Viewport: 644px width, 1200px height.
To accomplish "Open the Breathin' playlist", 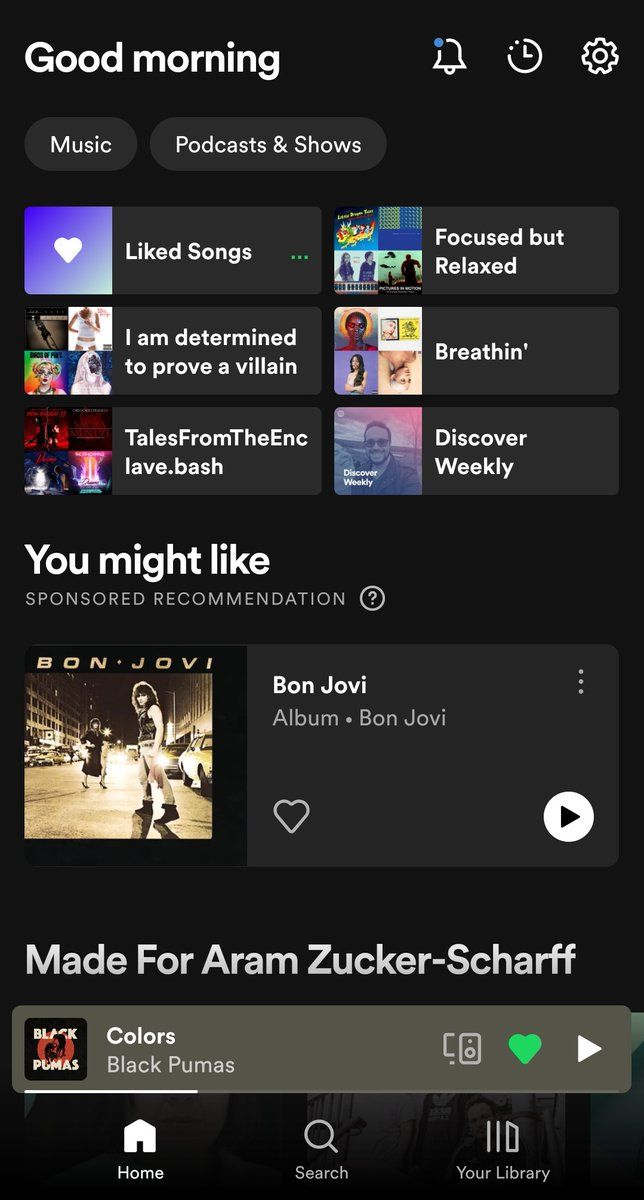I will coord(476,351).
